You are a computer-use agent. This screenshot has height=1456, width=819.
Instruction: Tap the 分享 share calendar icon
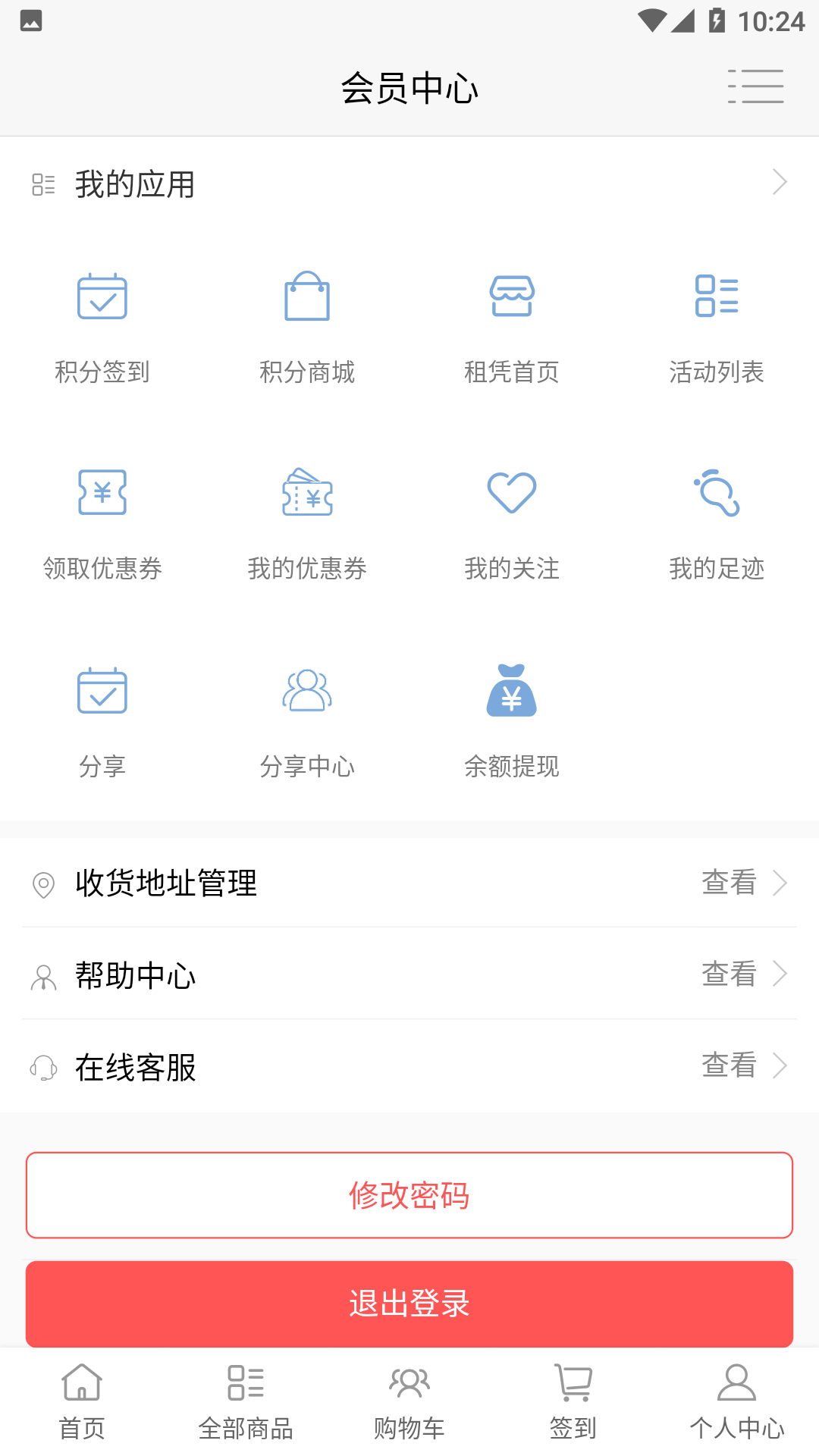coord(102,690)
